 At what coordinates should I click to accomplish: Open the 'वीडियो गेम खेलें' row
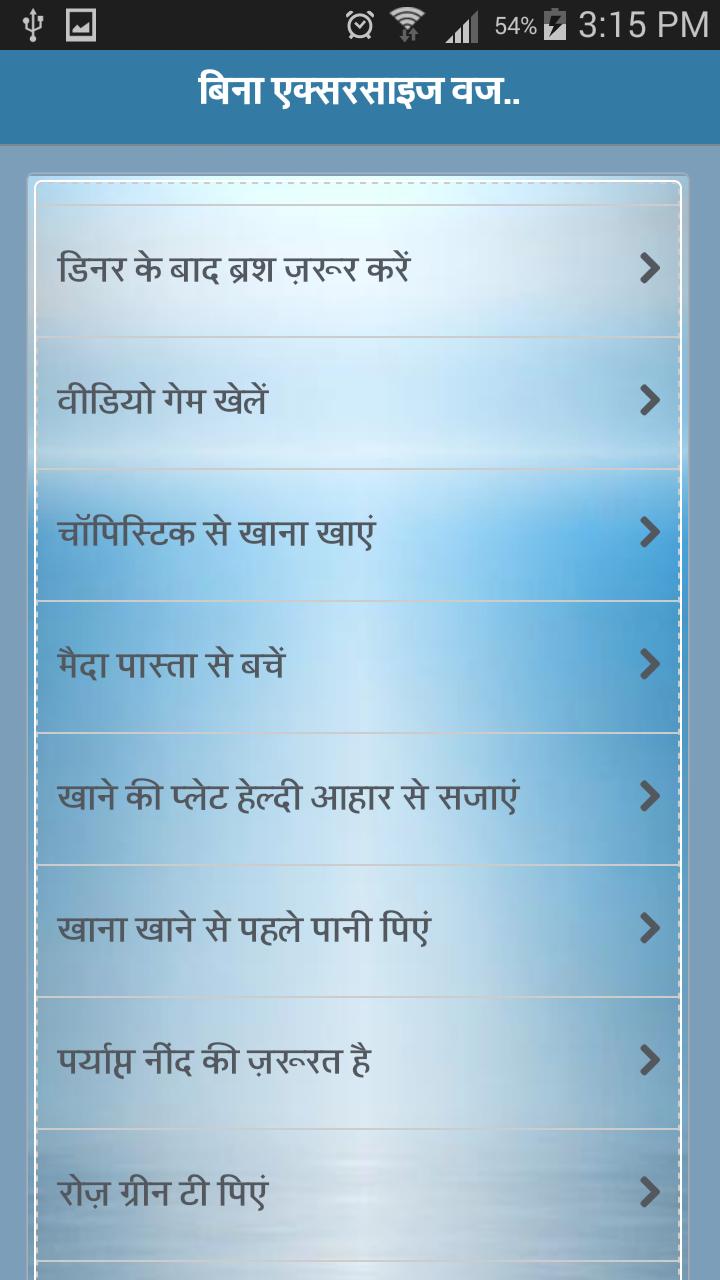tap(358, 402)
